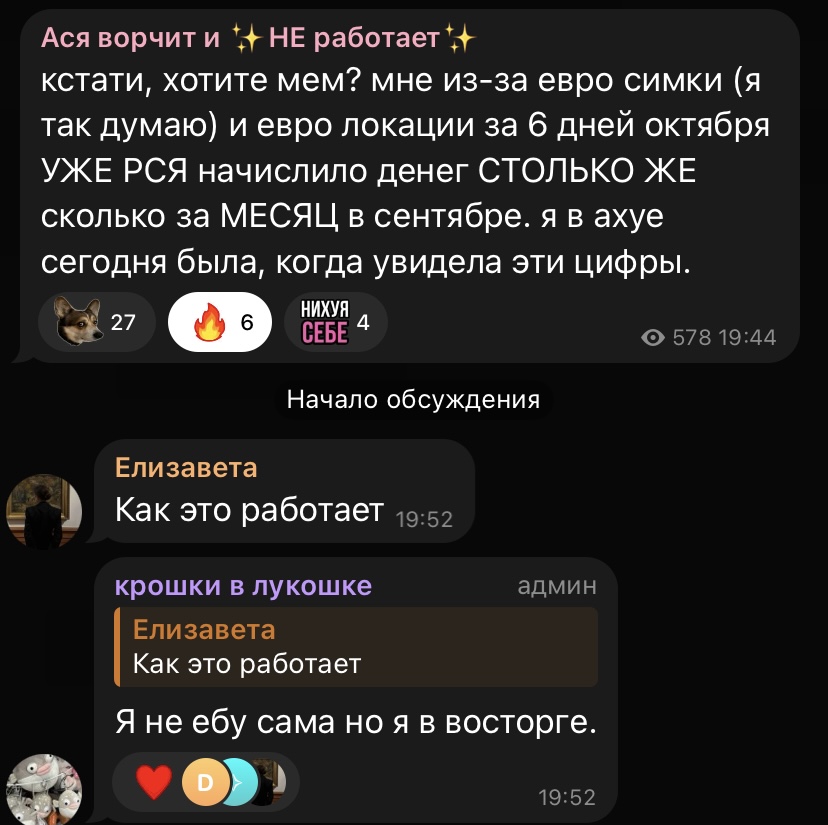Jump to quoted Елизавета message in reply
Image resolution: width=828 pixels, height=825 pixels.
coord(356,647)
